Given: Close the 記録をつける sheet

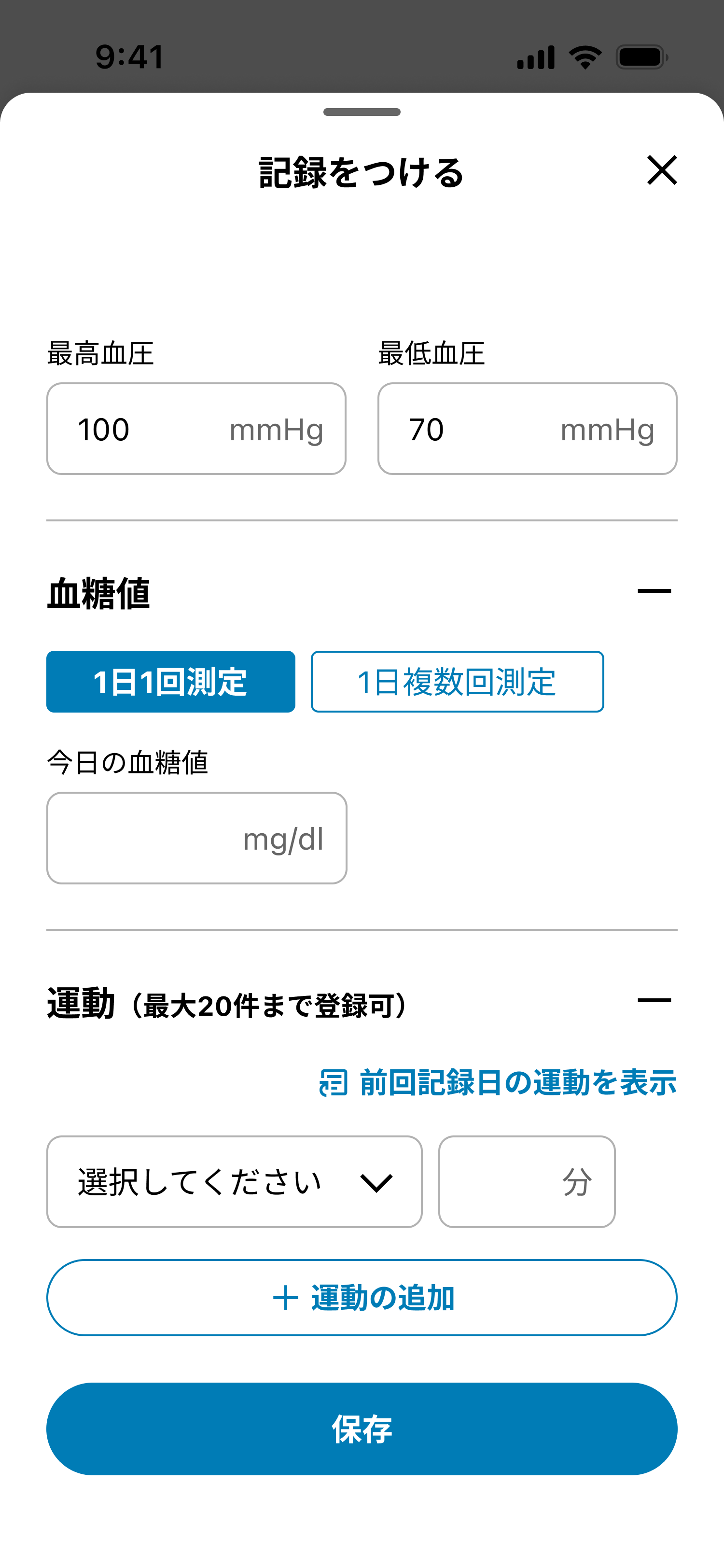Looking at the screenshot, I should [661, 170].
